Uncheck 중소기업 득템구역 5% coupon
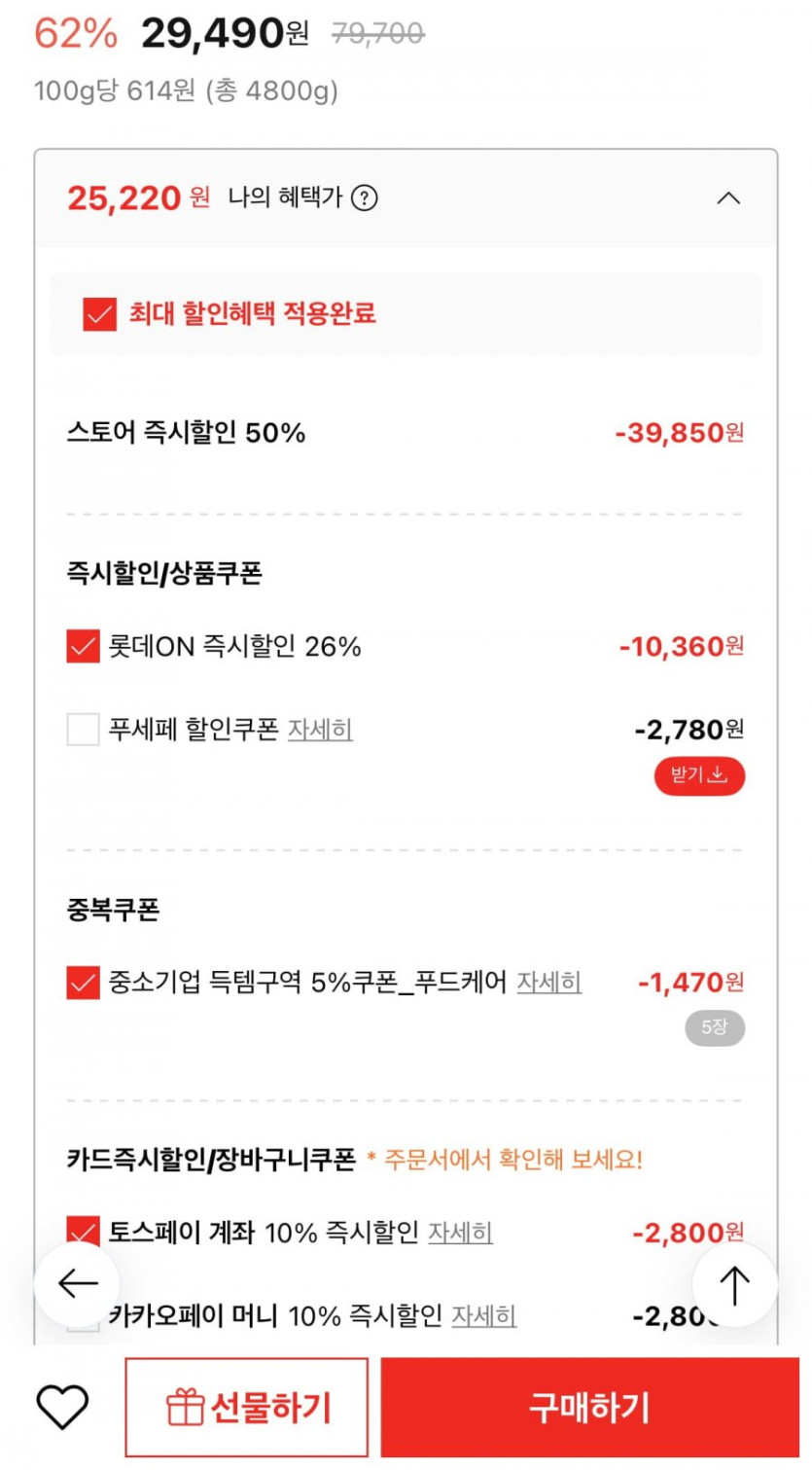Screen dimensions: 812x1470 [x=84, y=983]
